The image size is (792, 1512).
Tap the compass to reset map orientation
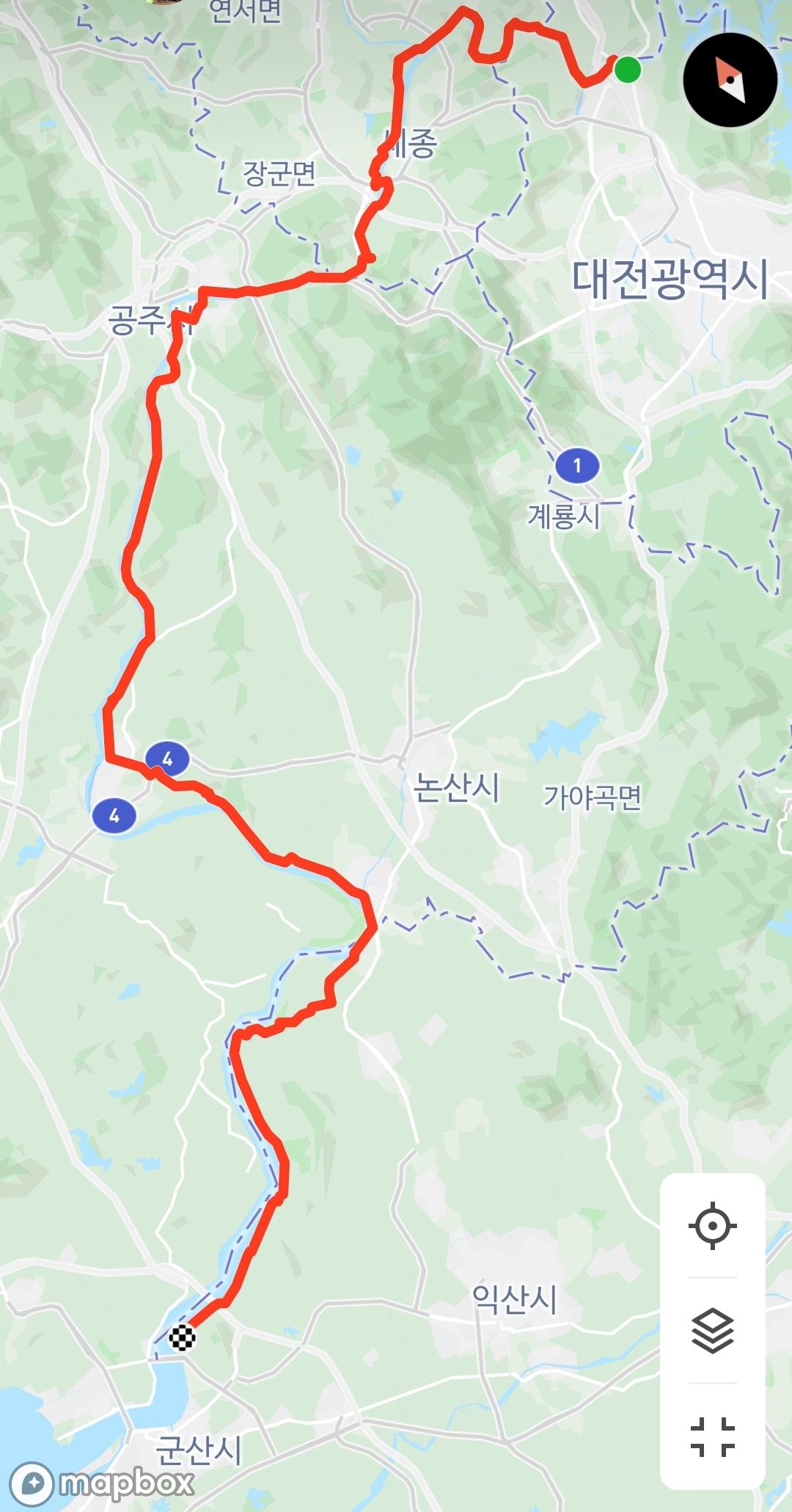pos(730,80)
